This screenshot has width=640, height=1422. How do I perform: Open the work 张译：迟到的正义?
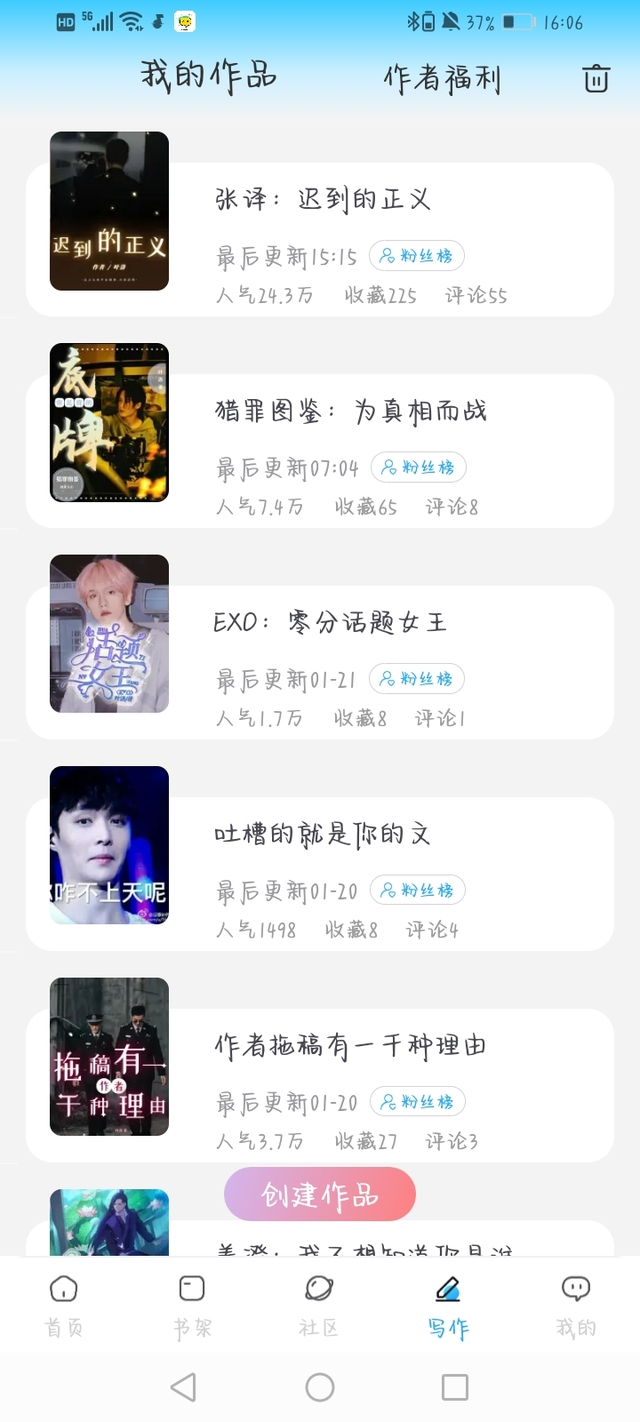(x=322, y=199)
